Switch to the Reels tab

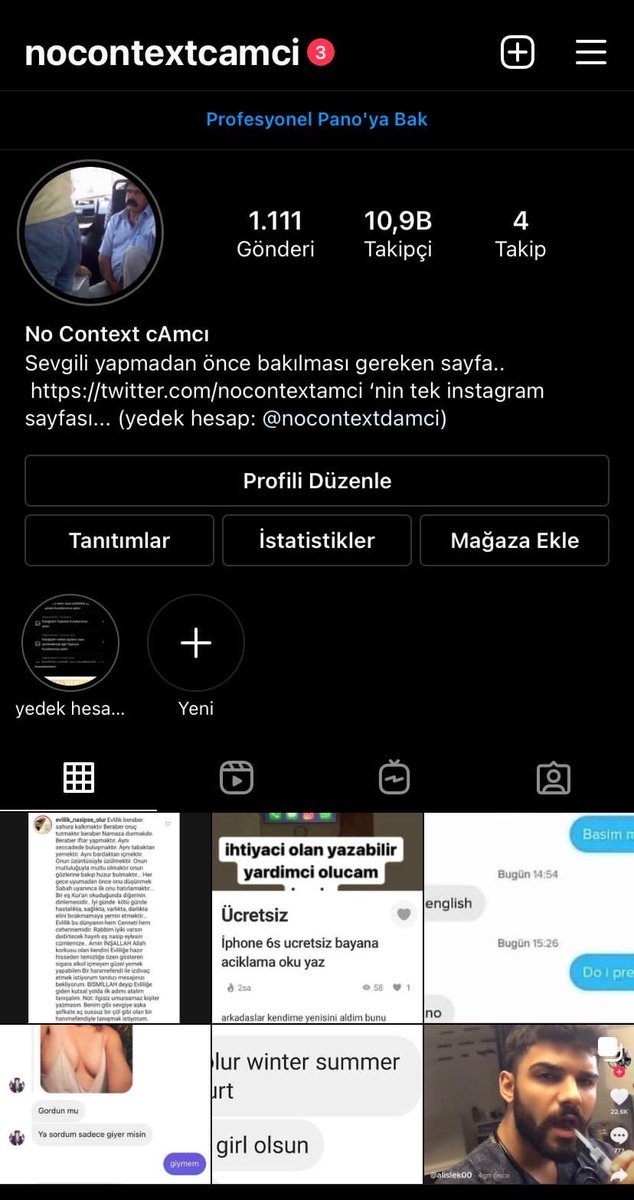236,777
